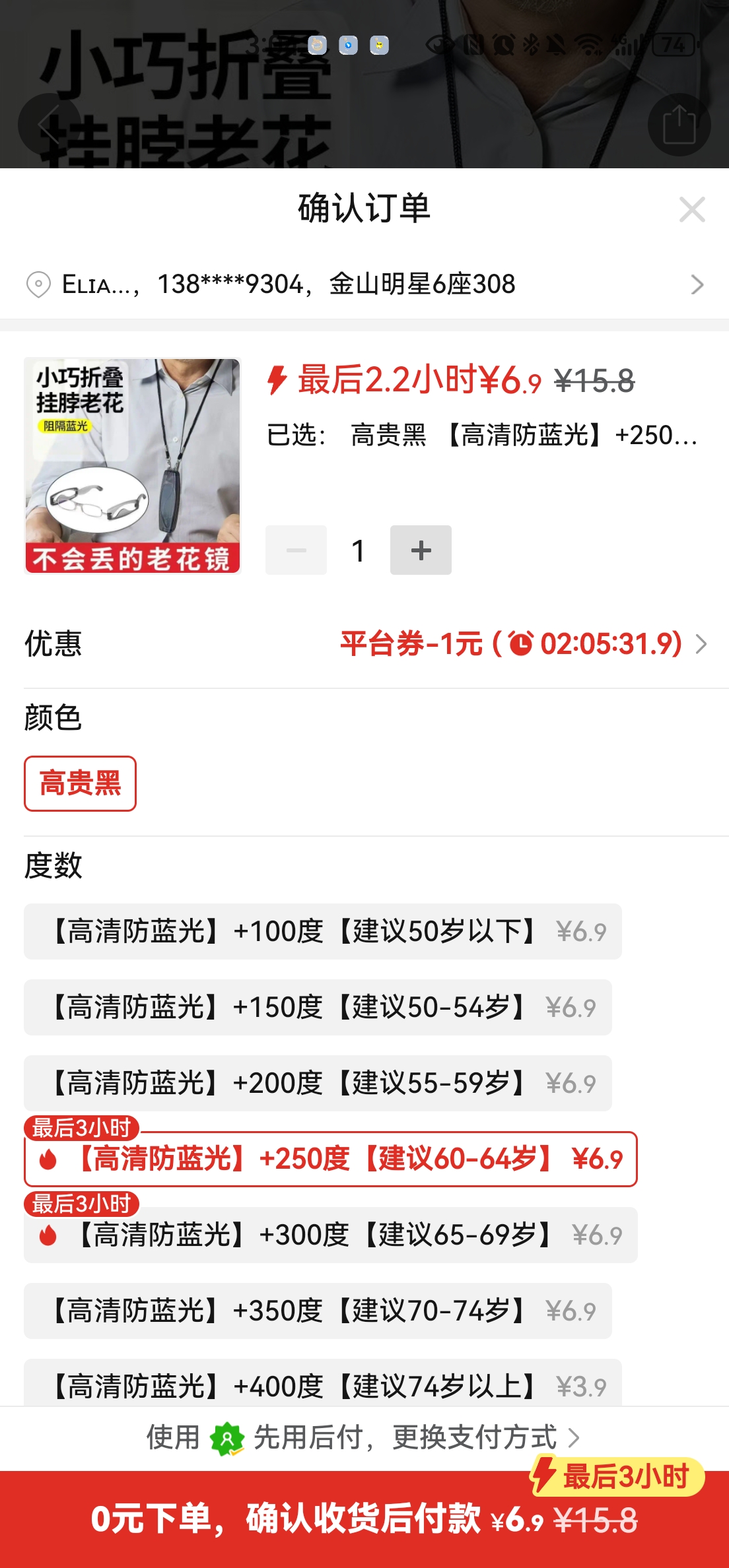
Task: Select the 高贵黑 color option
Action: click(80, 783)
